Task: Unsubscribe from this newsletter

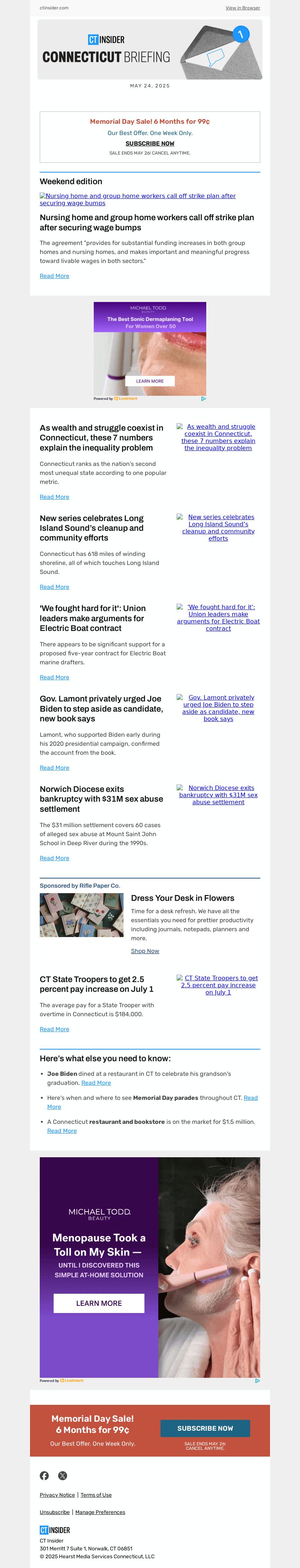Action: [54, 1512]
